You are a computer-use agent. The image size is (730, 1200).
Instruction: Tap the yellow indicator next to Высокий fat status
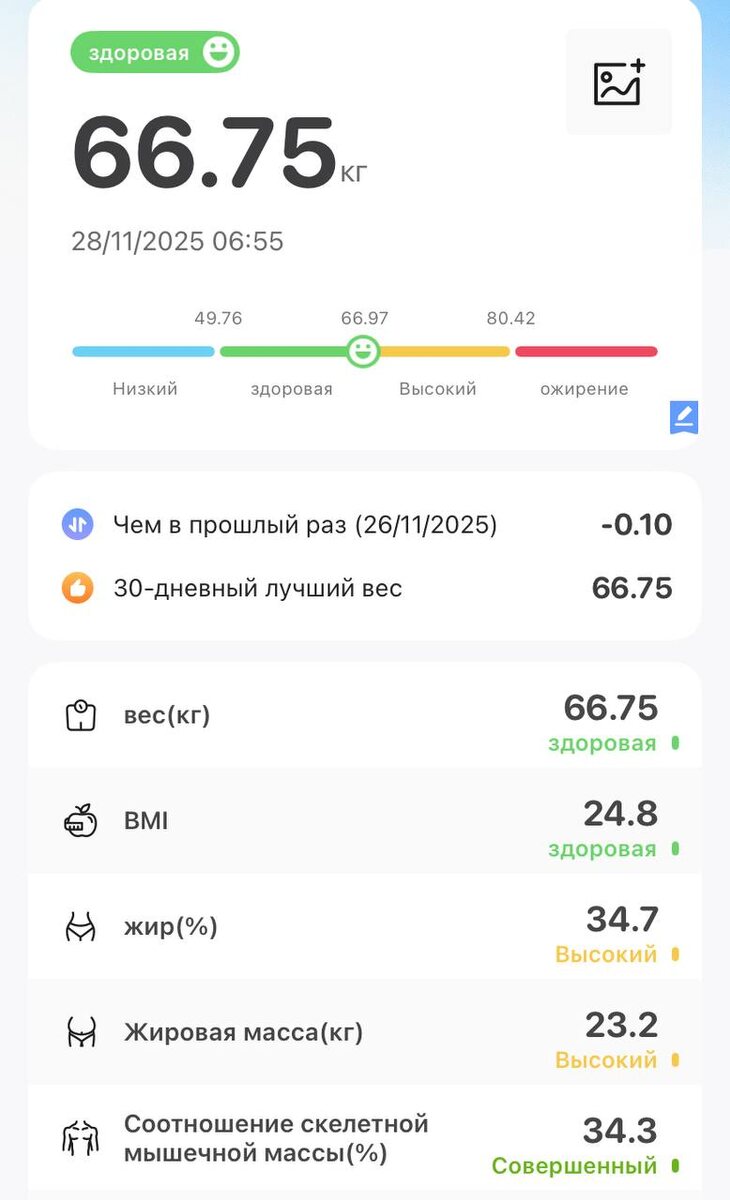tap(676, 955)
